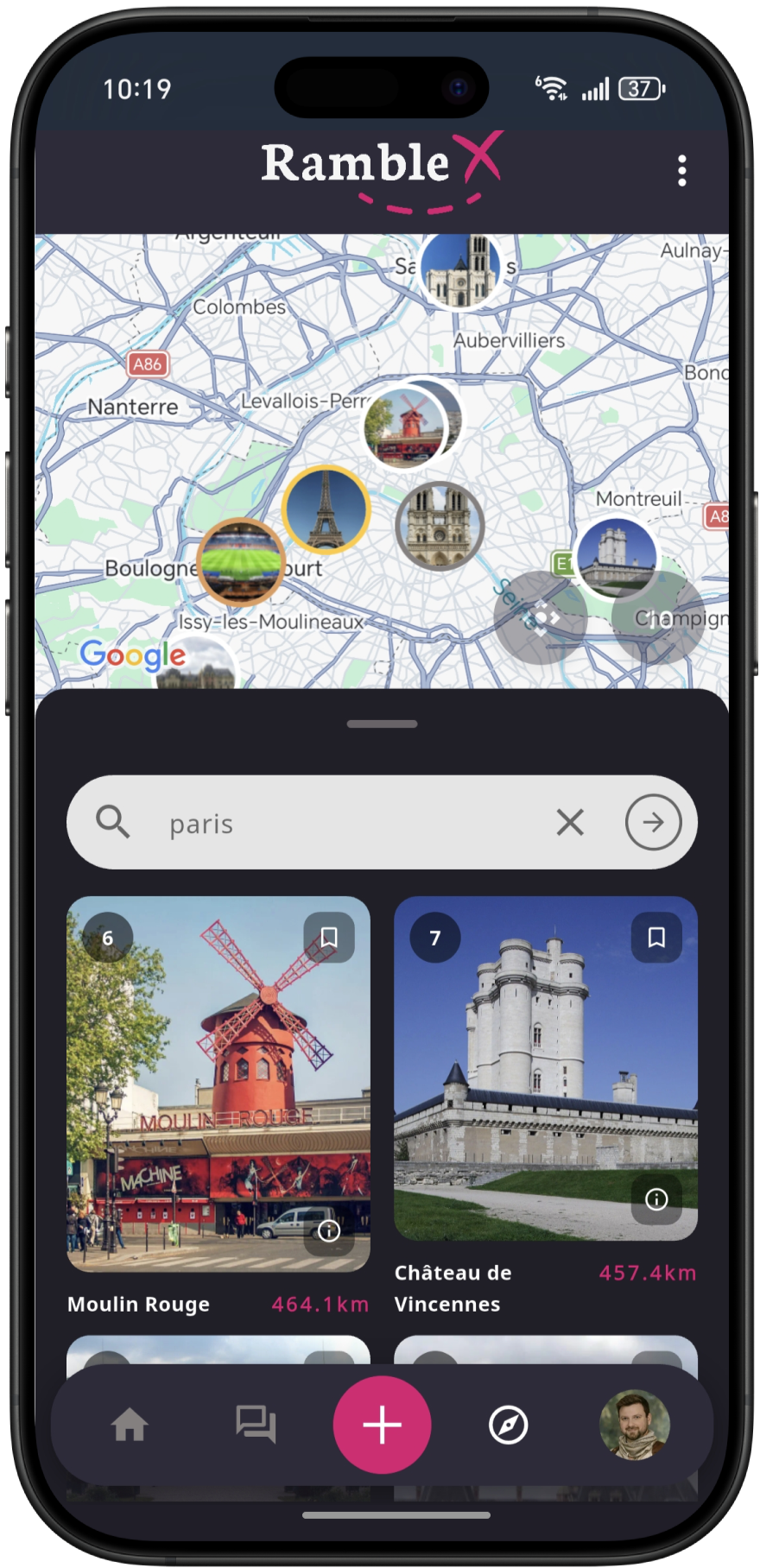Image resolution: width=760 pixels, height=1568 pixels.
Task: Select the Eiffel Tower map marker
Action: click(x=326, y=509)
